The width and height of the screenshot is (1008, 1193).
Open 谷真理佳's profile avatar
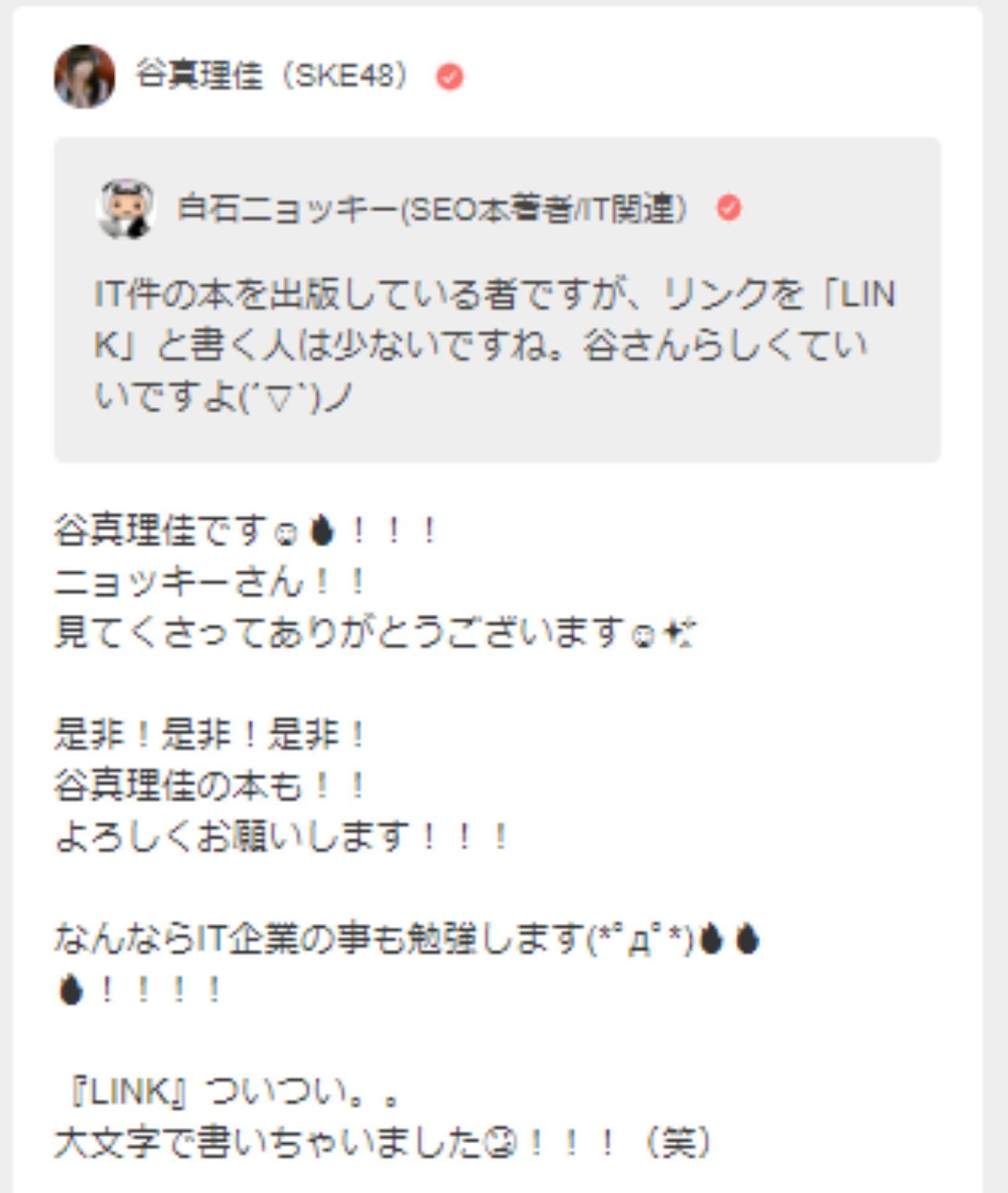pos(85,76)
